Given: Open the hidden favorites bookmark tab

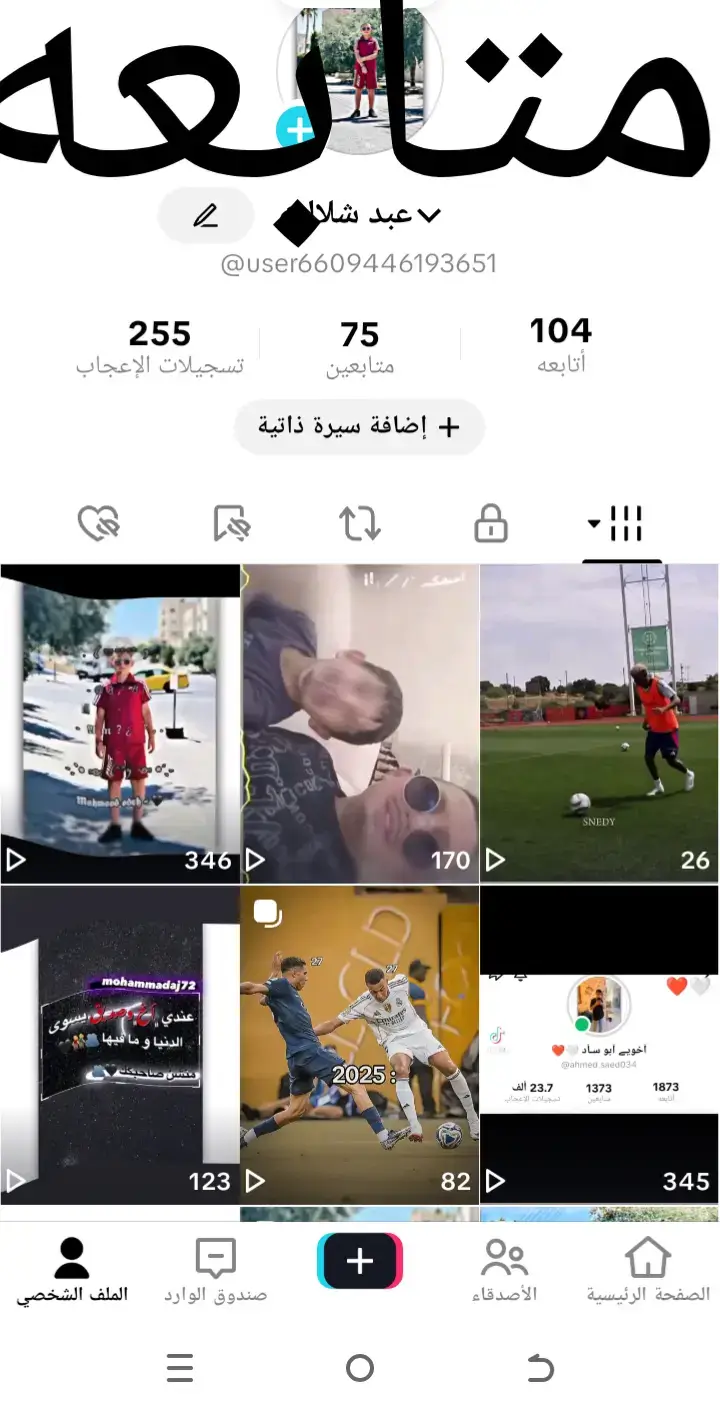Looking at the screenshot, I should point(232,523).
